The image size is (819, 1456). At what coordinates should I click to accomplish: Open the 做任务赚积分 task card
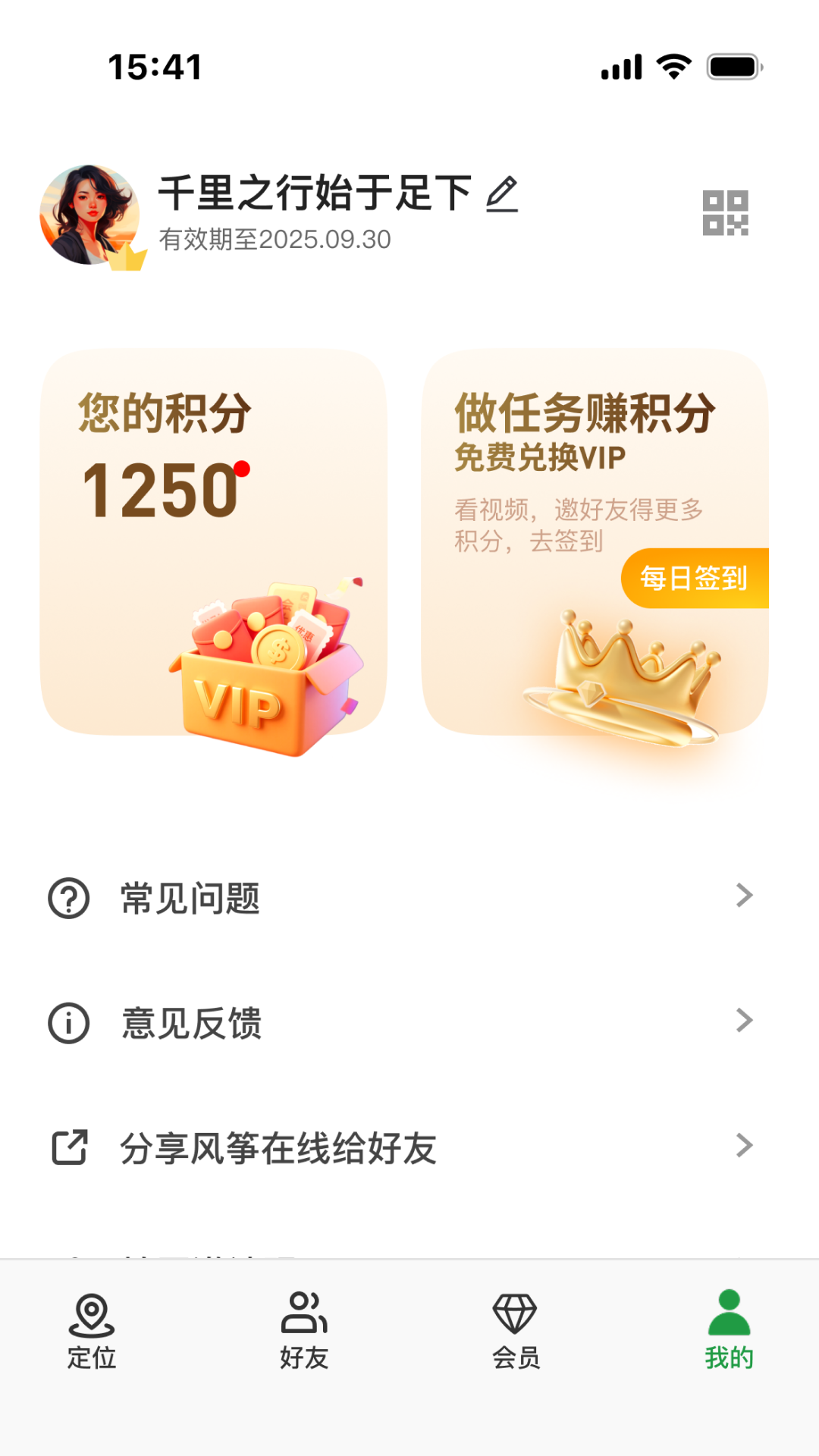(x=595, y=546)
